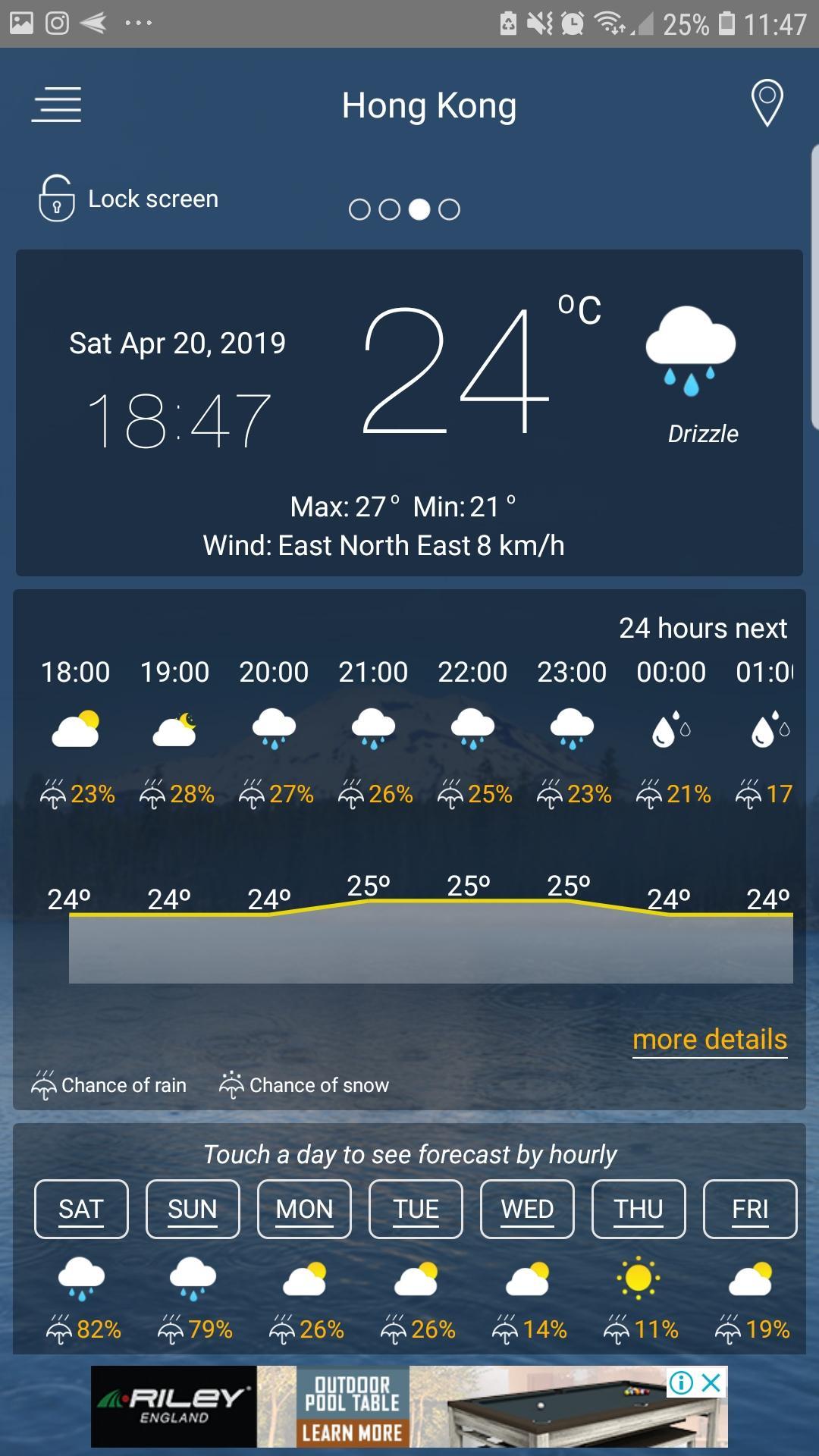Open the hamburger menu
Image resolution: width=819 pixels, height=1456 pixels.
pyautogui.click(x=55, y=104)
